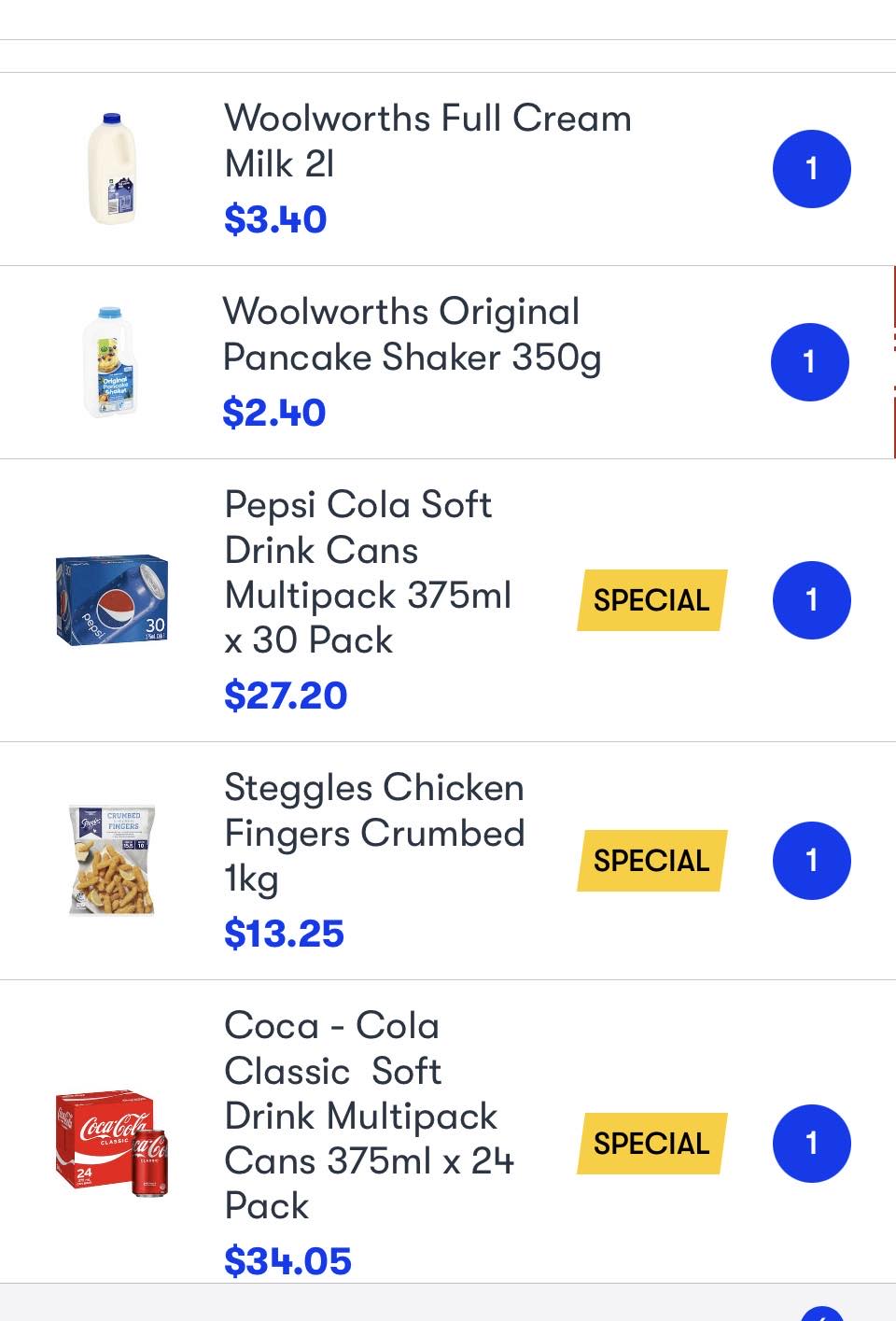View Pepsi Cola Soft Drink Cans 30 Pack

pos(368,571)
